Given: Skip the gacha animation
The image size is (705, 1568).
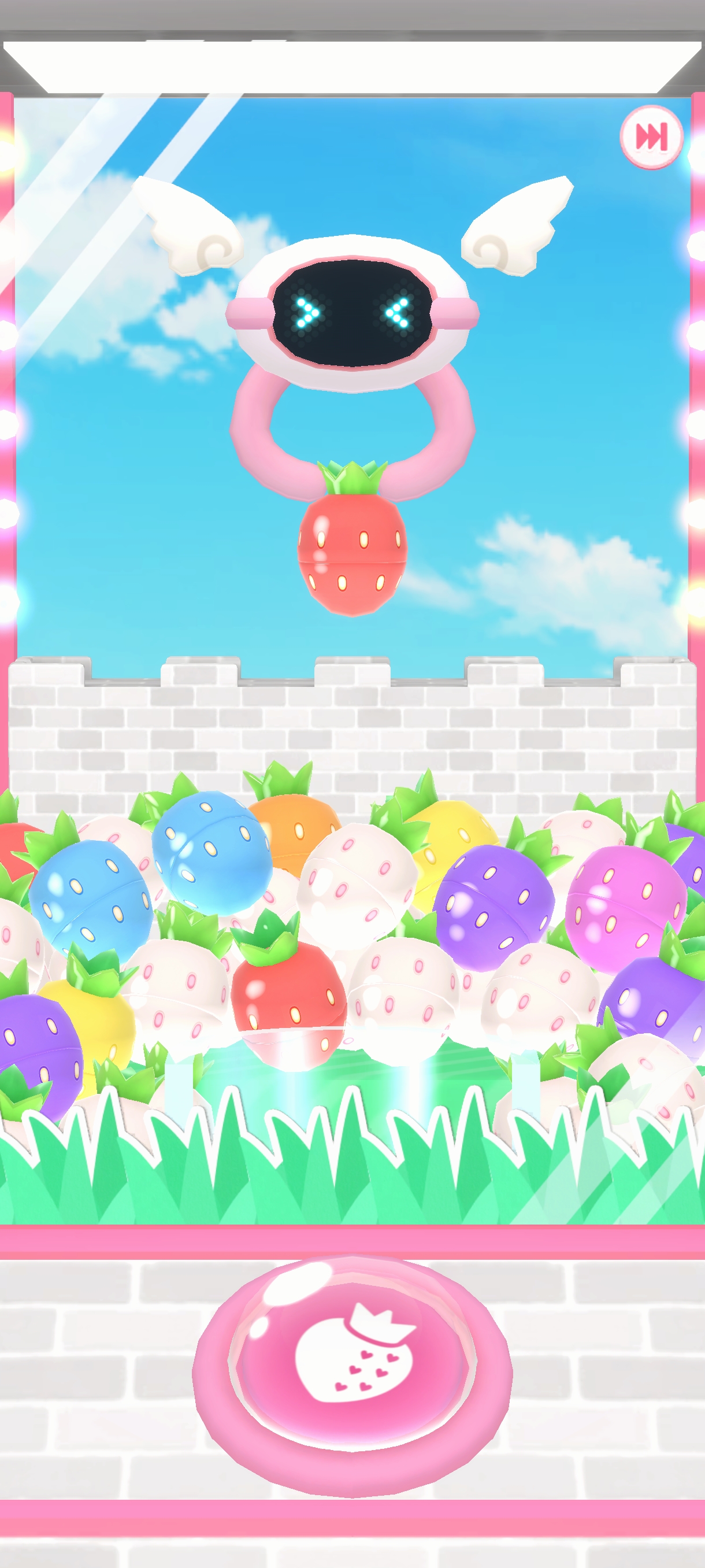Looking at the screenshot, I should tap(651, 136).
